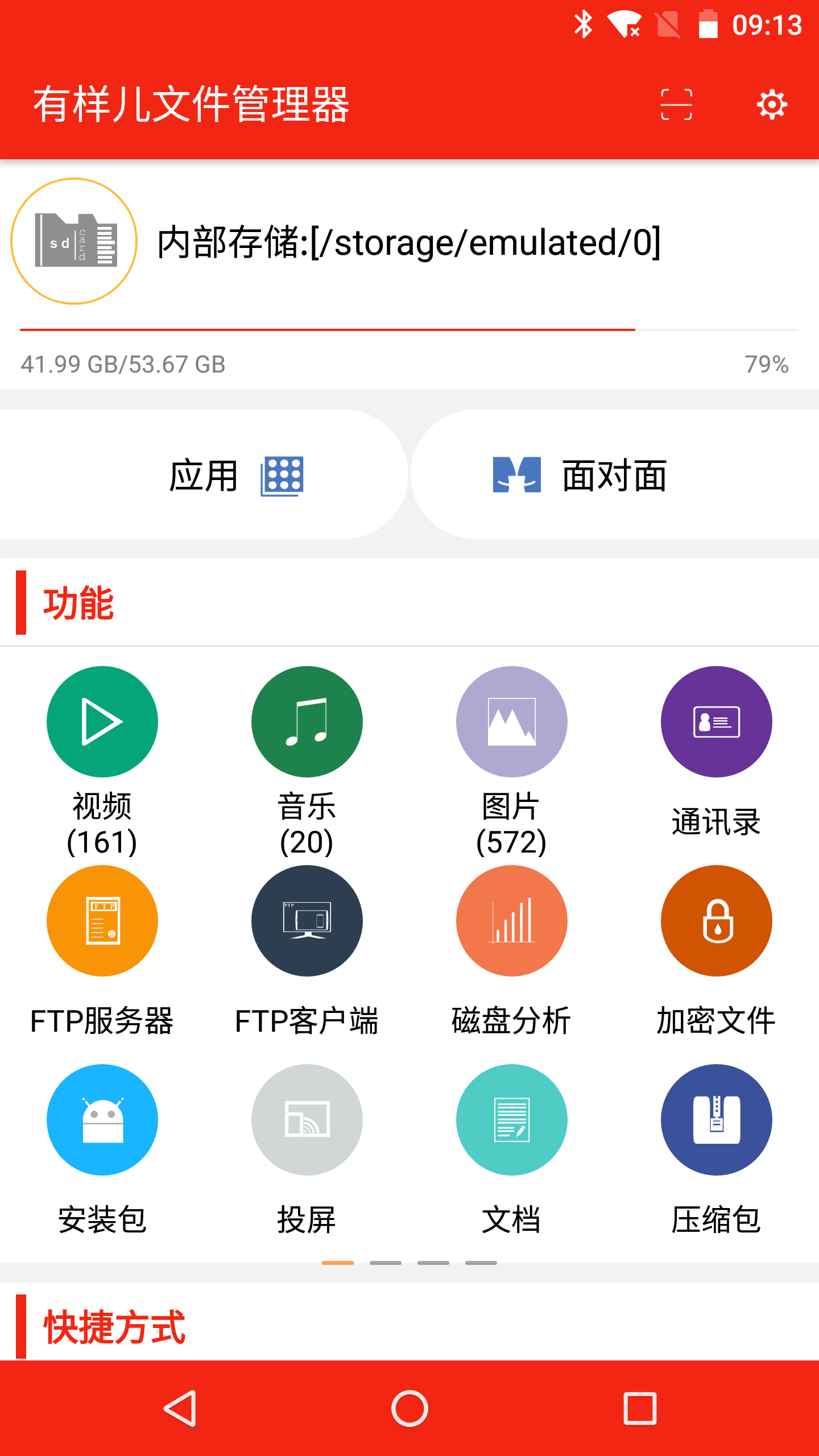Open 通讯录 (Contacts)

[717, 722]
